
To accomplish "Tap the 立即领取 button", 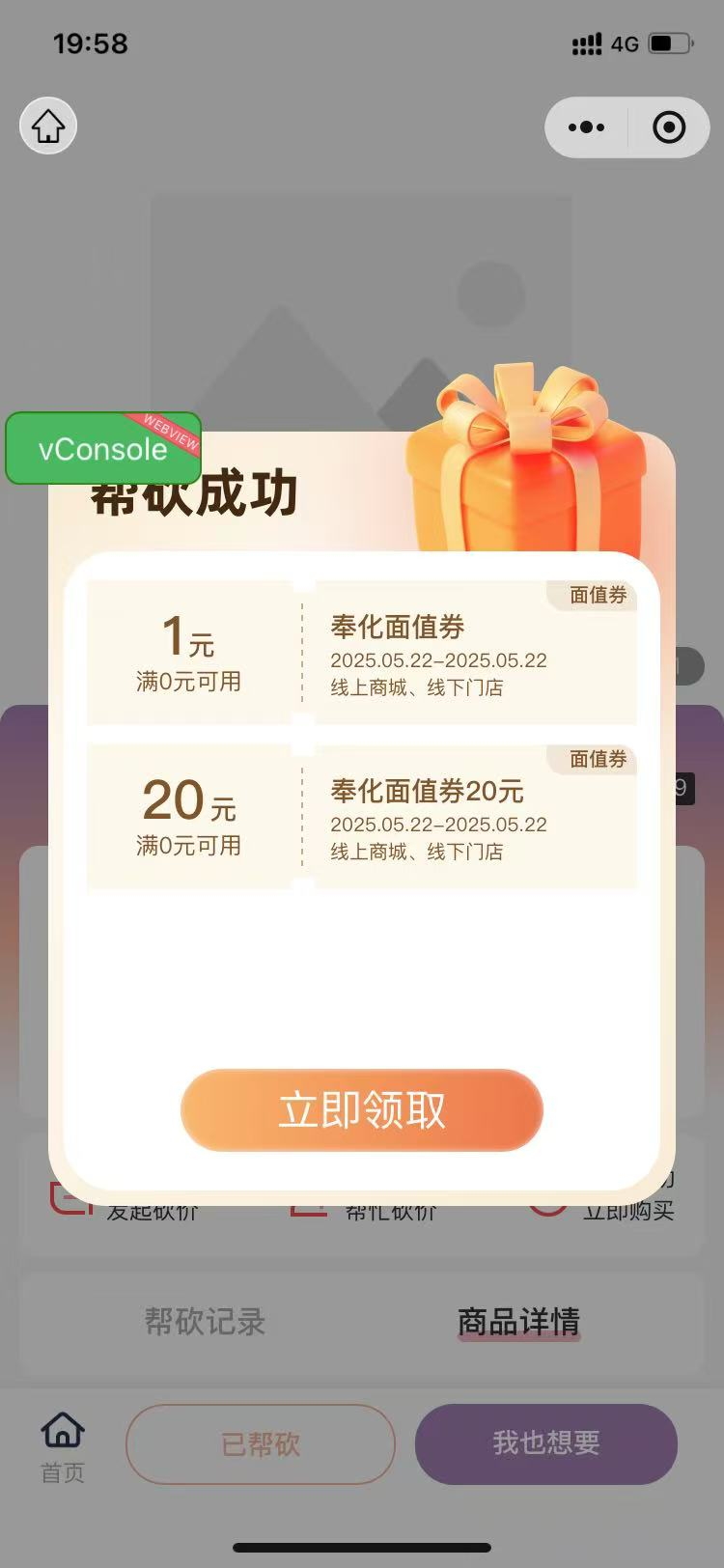I will tap(362, 1109).
